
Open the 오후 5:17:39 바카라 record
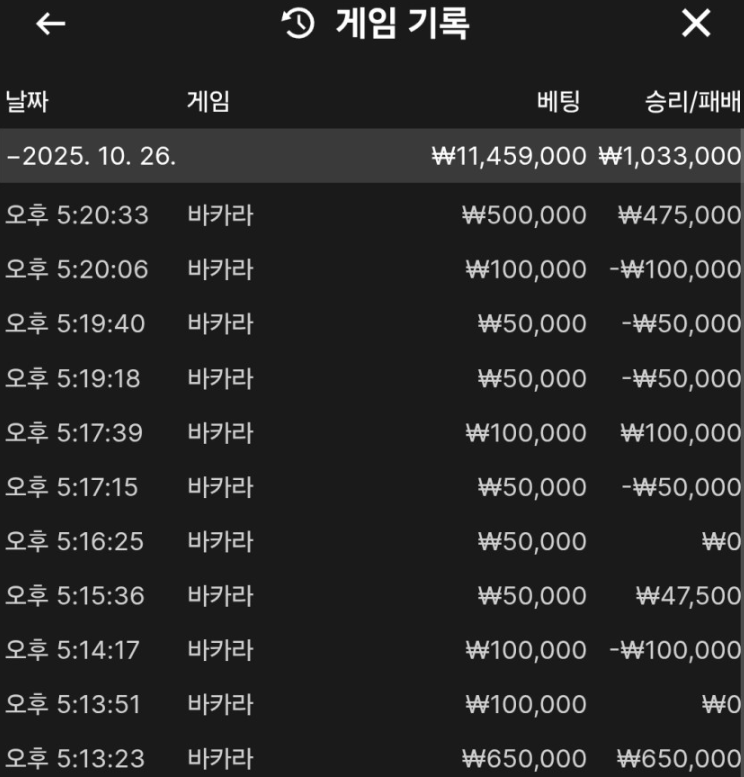click(372, 433)
